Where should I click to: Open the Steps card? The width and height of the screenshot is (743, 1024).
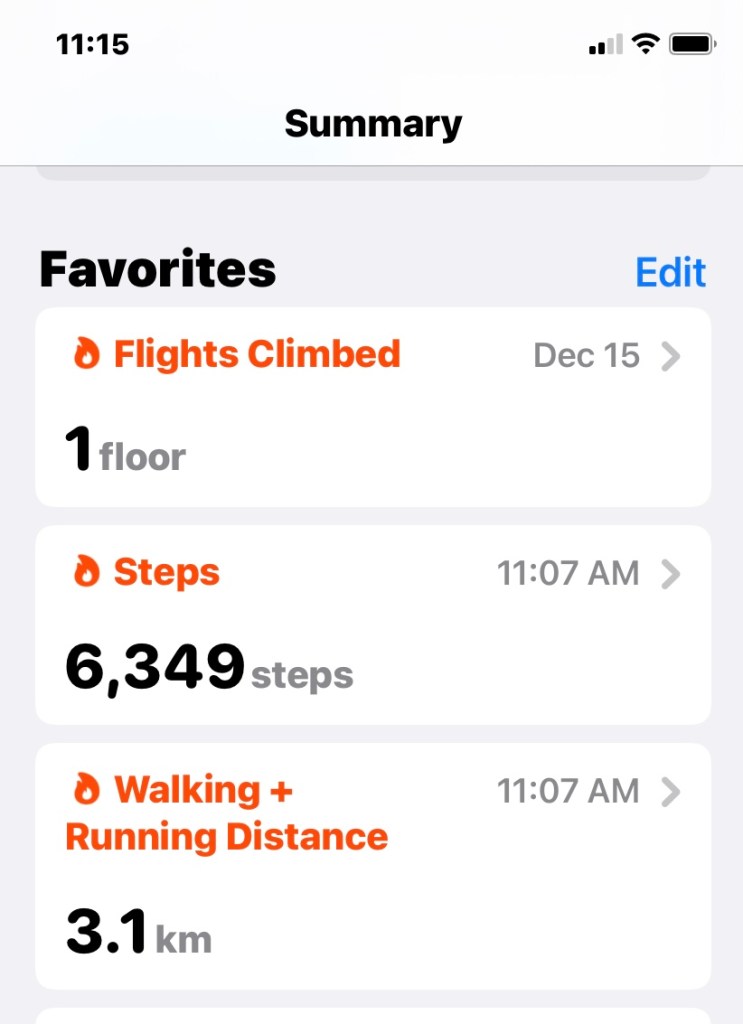(373, 624)
